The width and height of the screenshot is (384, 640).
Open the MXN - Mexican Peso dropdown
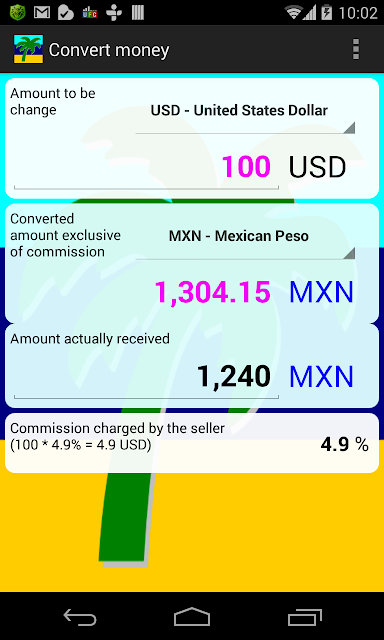point(245,242)
